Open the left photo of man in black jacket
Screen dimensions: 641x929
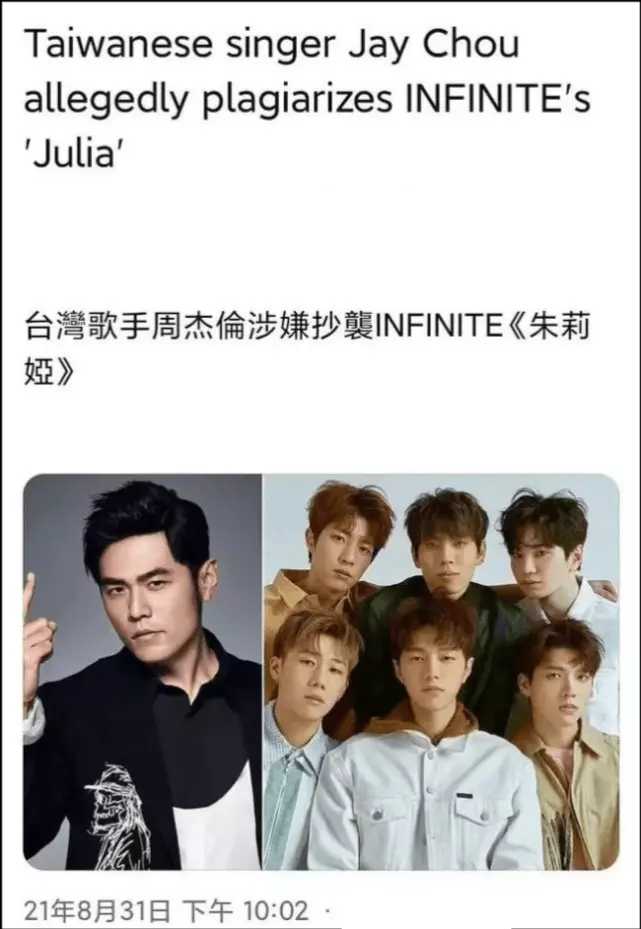click(x=142, y=672)
